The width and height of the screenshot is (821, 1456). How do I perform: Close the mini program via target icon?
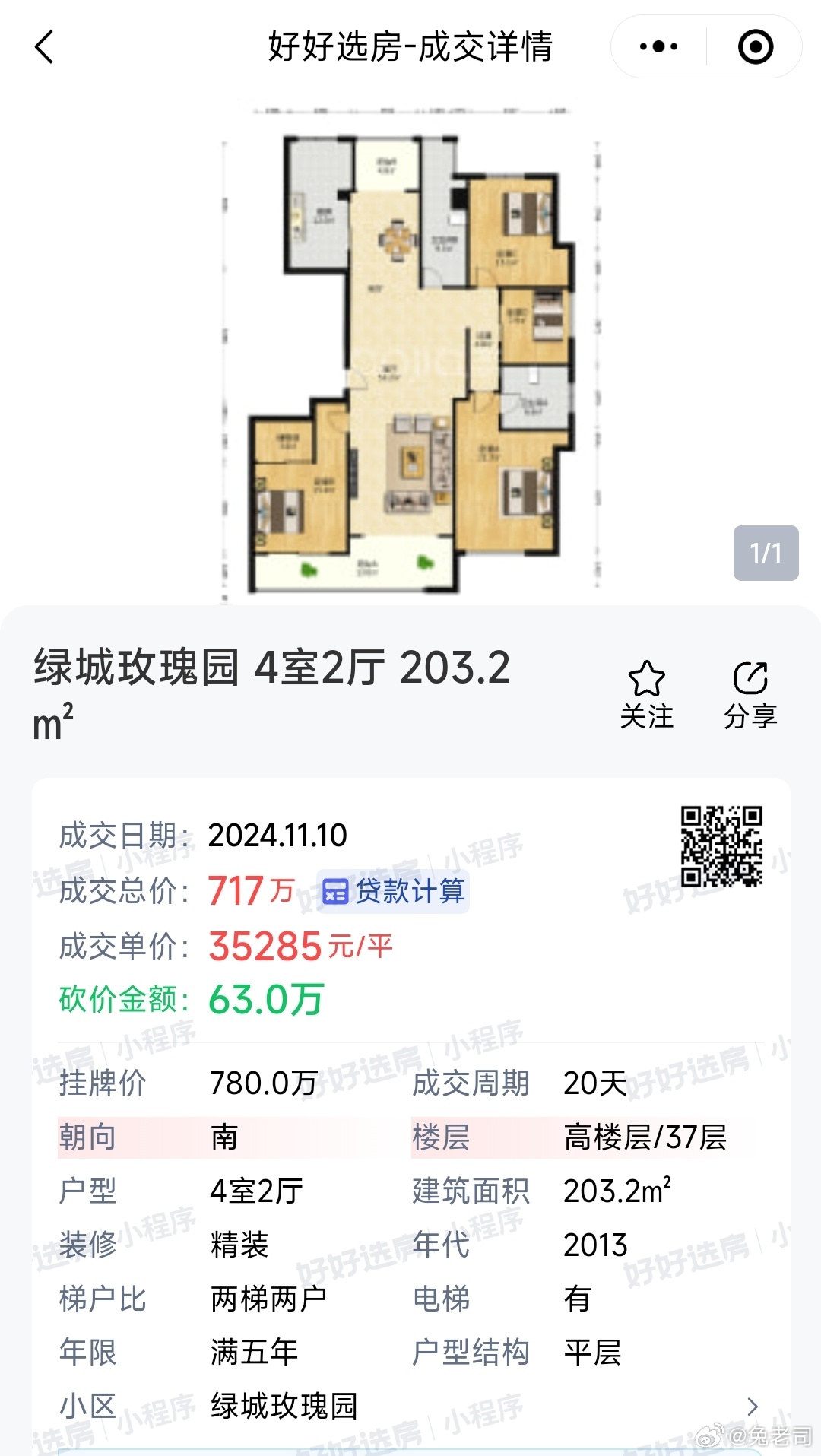point(755,47)
